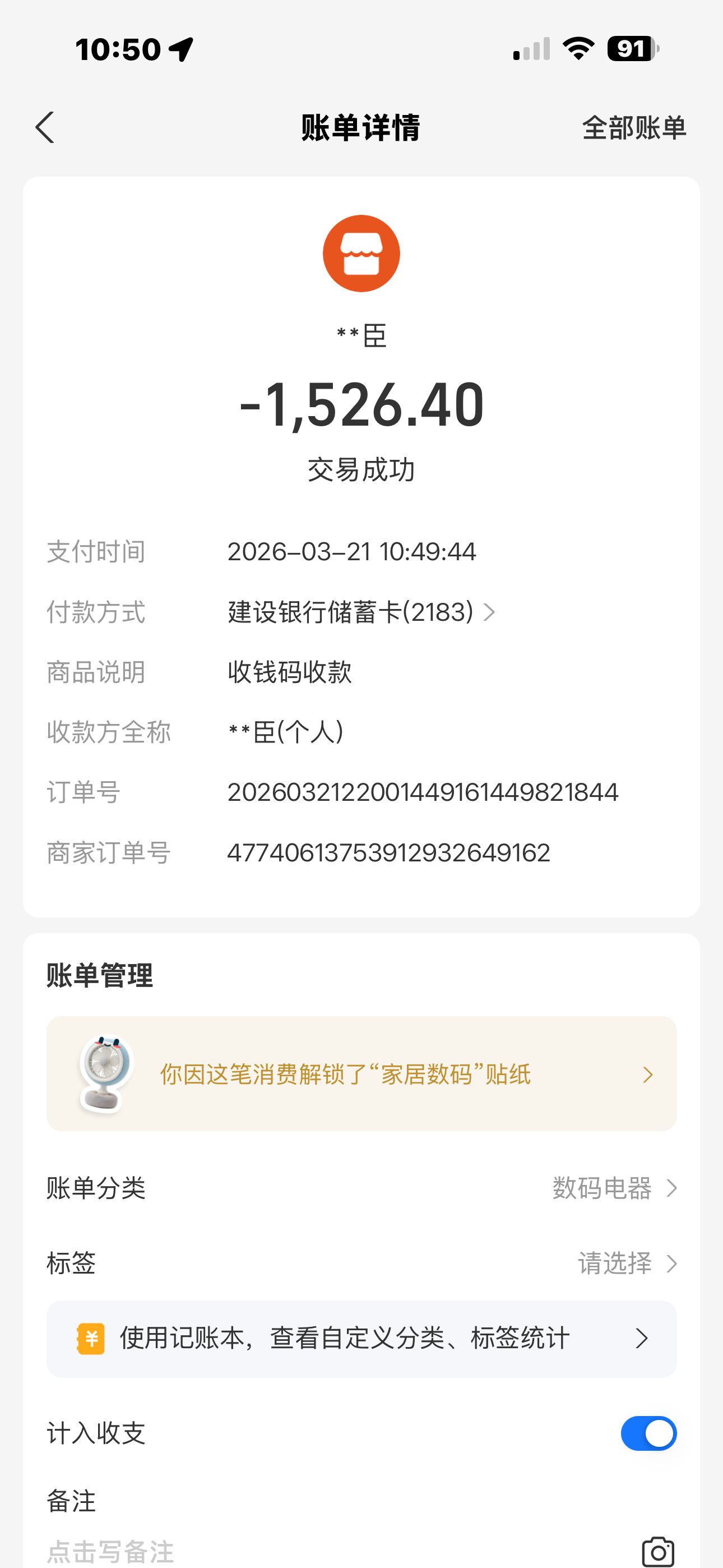Tap 点击写备注 note field
The width and height of the screenshot is (723, 1568).
[x=243, y=1551]
